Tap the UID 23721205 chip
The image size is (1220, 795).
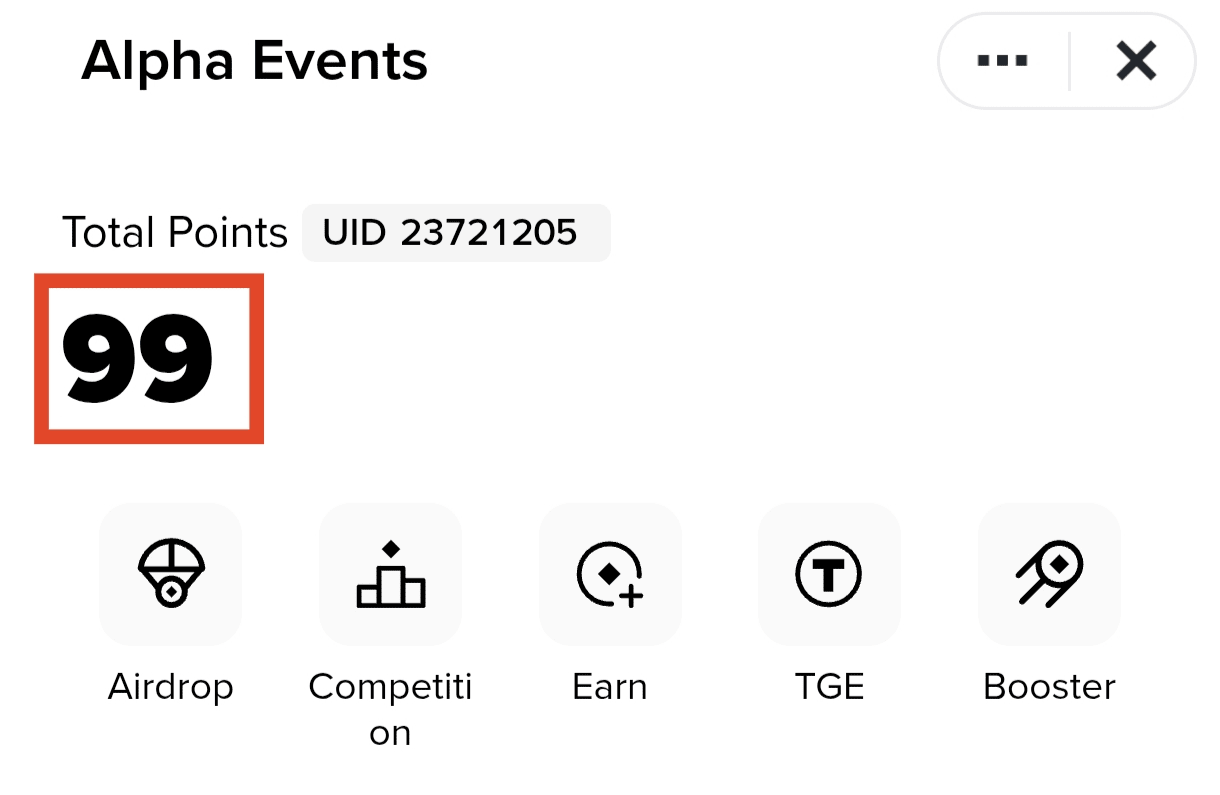tap(456, 233)
